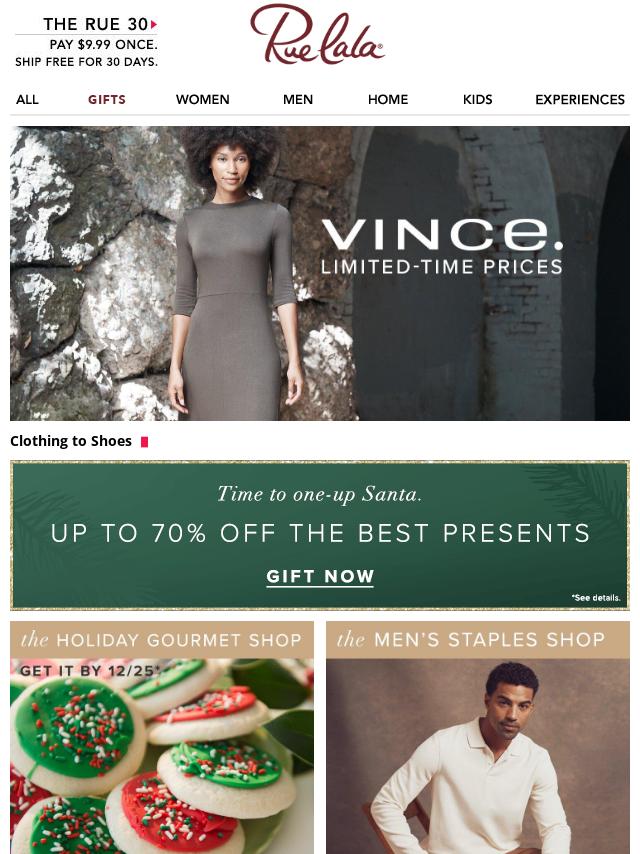Switch to the KIDS category

coord(477,99)
